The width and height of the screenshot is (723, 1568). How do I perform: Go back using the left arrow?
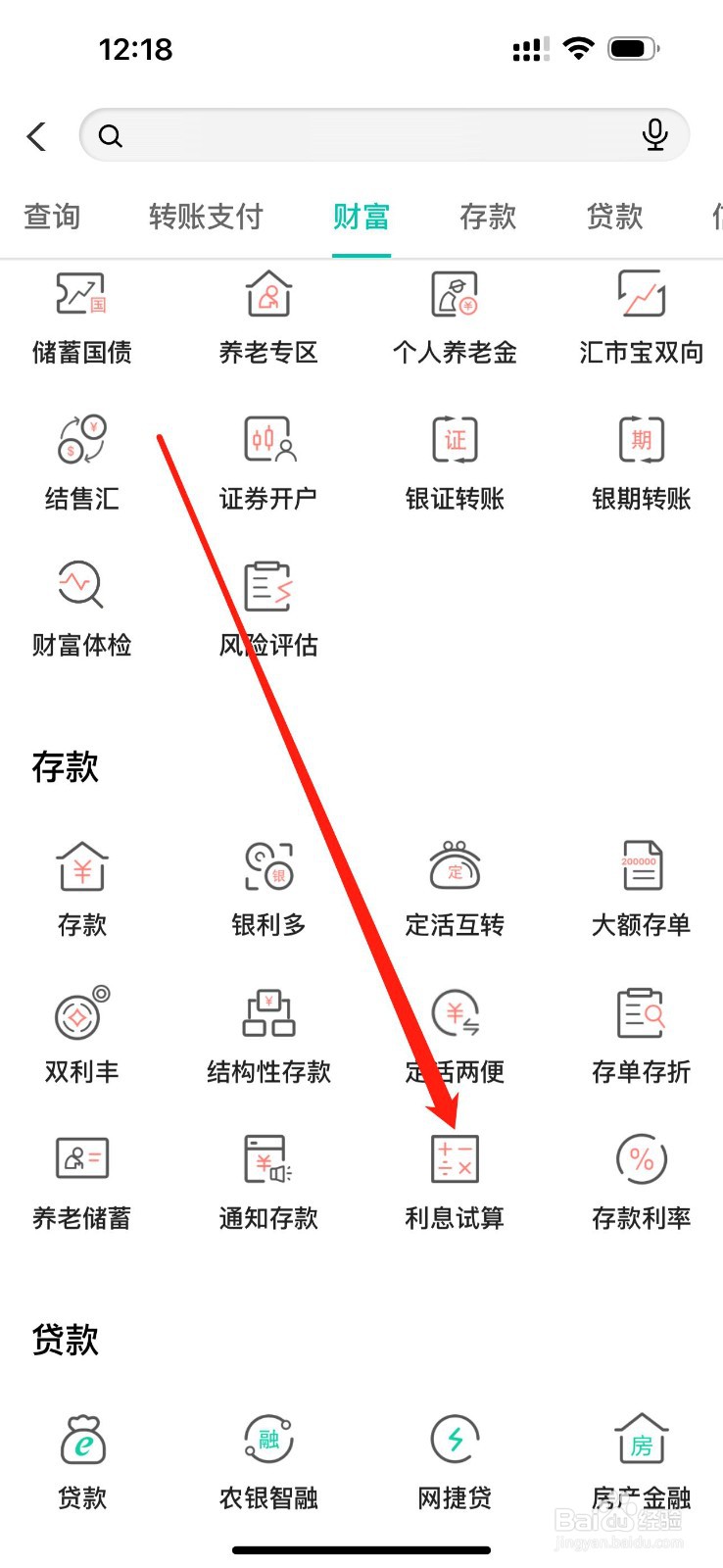pyautogui.click(x=36, y=136)
